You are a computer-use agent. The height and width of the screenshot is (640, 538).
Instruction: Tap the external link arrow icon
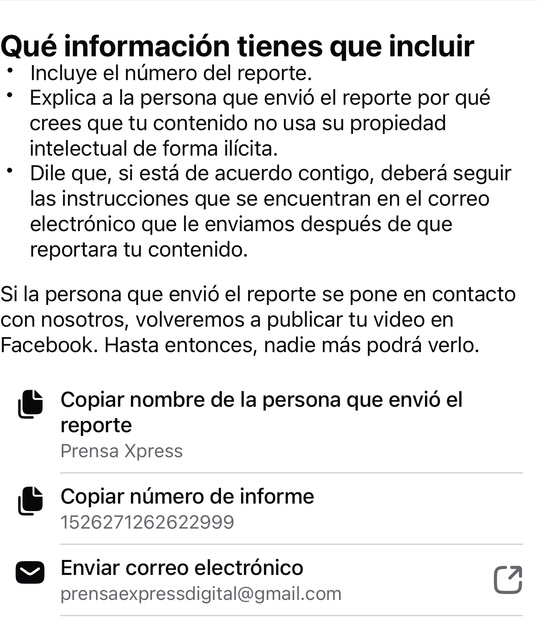point(508,580)
